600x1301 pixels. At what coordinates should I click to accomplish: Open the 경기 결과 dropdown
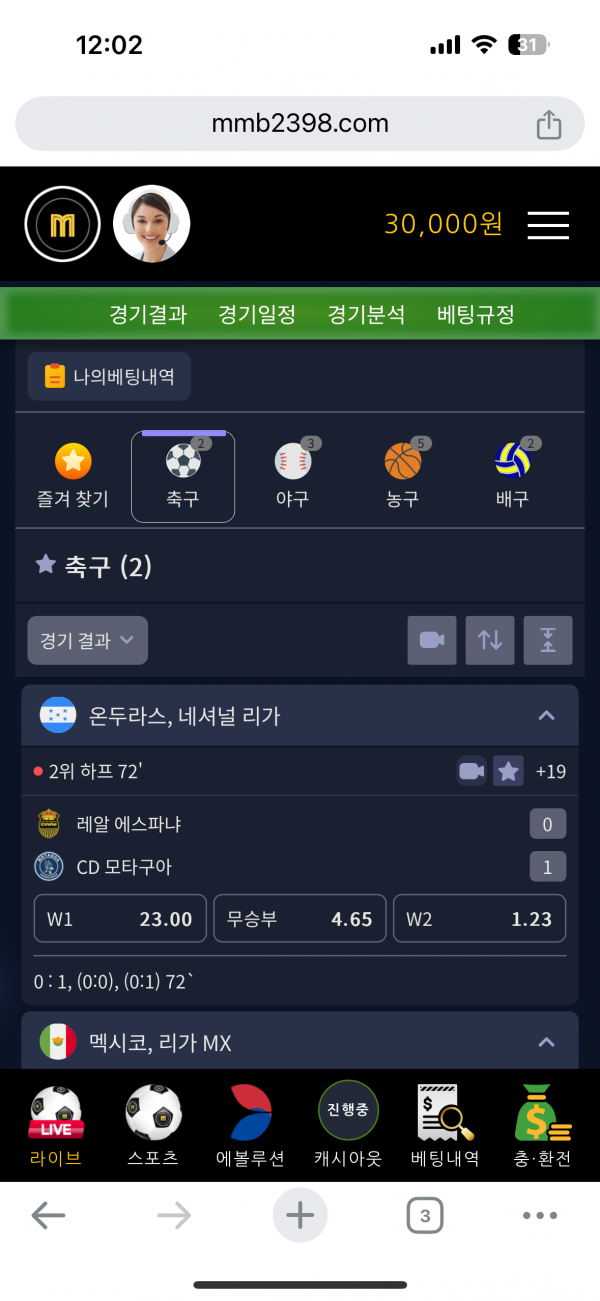pyautogui.click(x=87, y=641)
